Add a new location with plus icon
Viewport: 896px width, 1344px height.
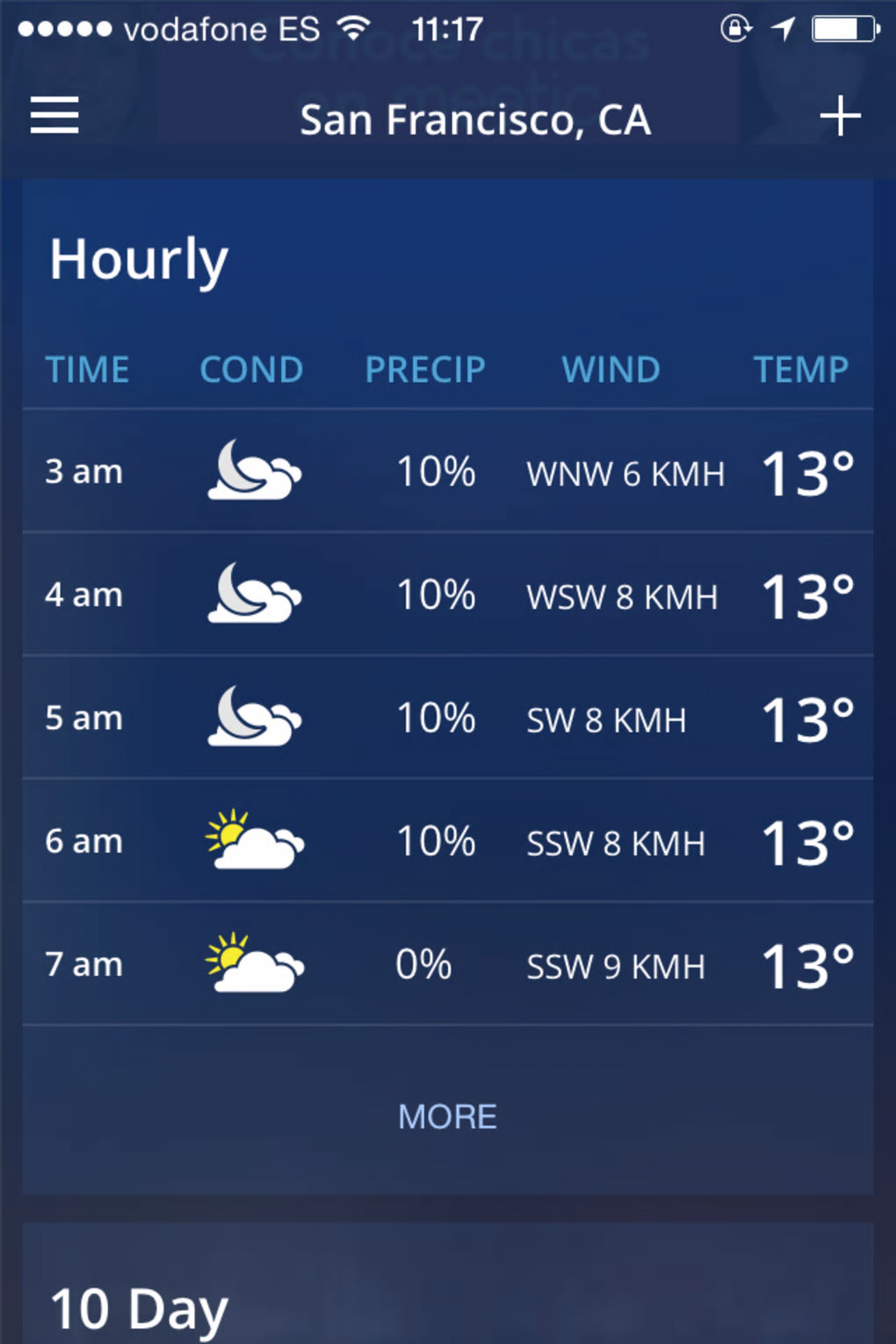(840, 116)
